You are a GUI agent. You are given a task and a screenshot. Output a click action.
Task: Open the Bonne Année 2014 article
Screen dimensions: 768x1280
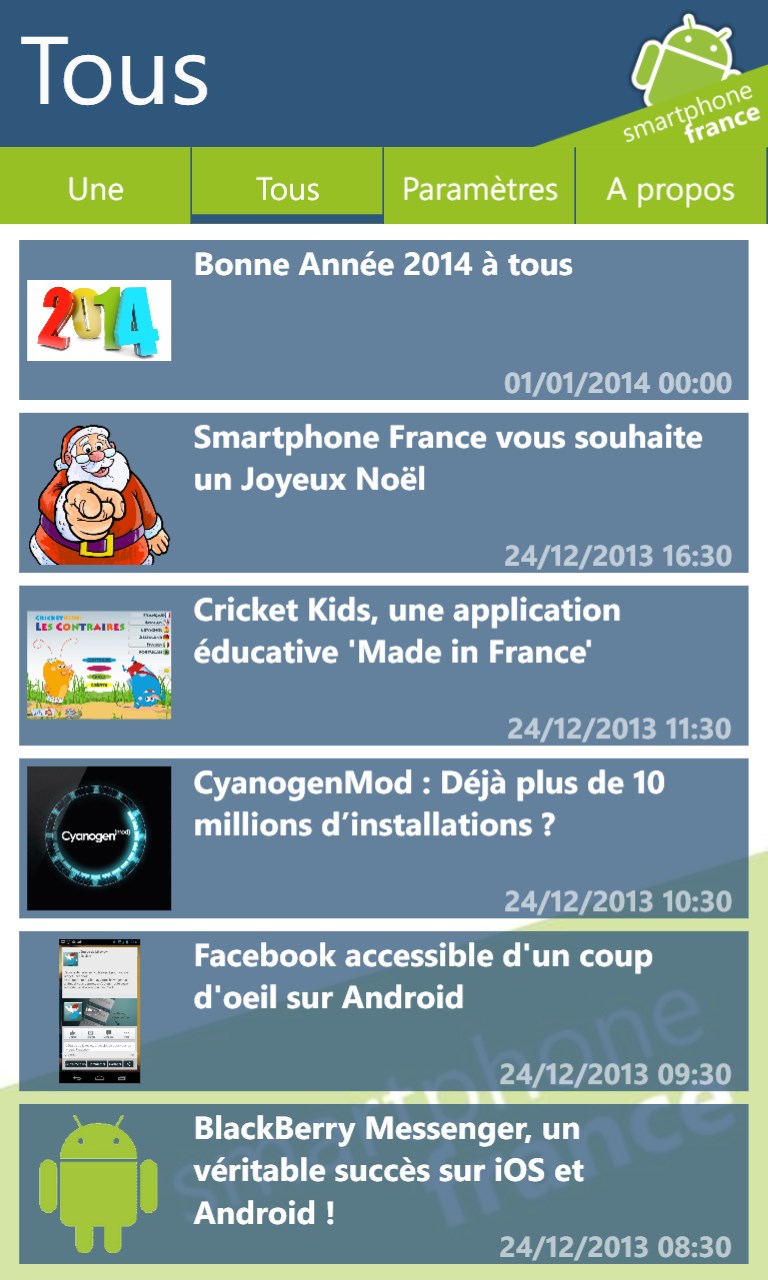(x=384, y=320)
